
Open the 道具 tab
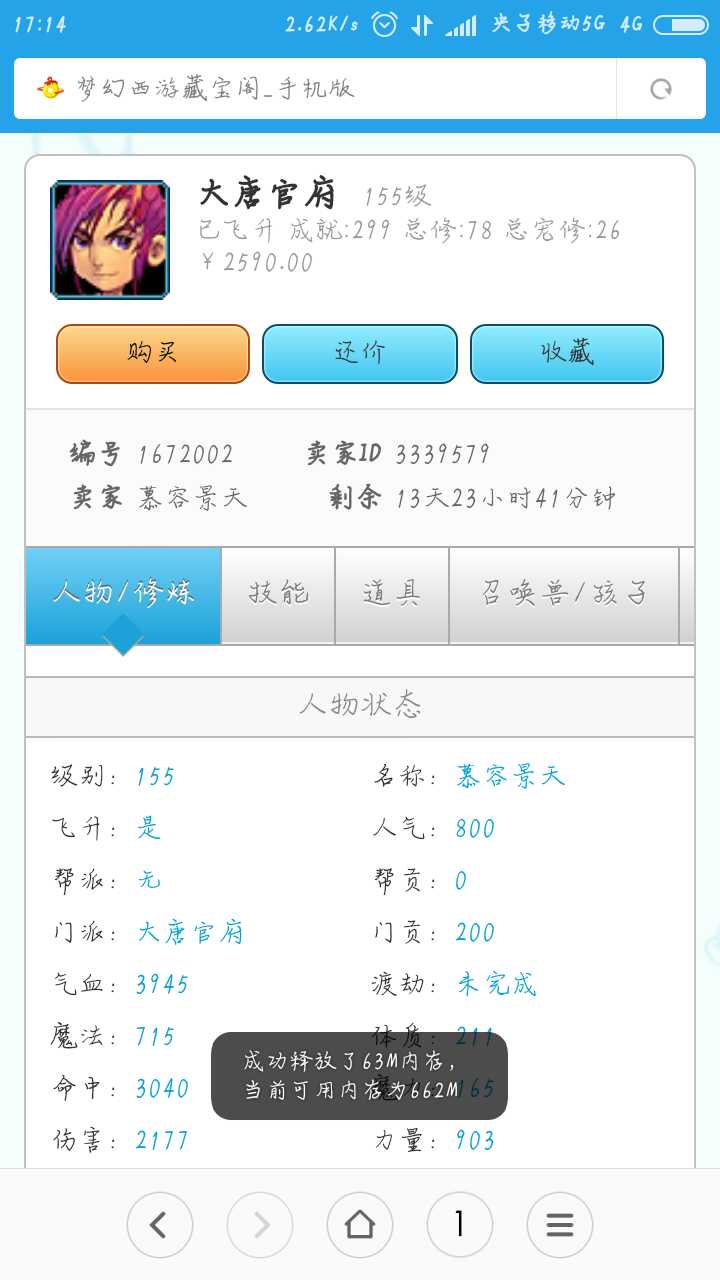click(392, 594)
